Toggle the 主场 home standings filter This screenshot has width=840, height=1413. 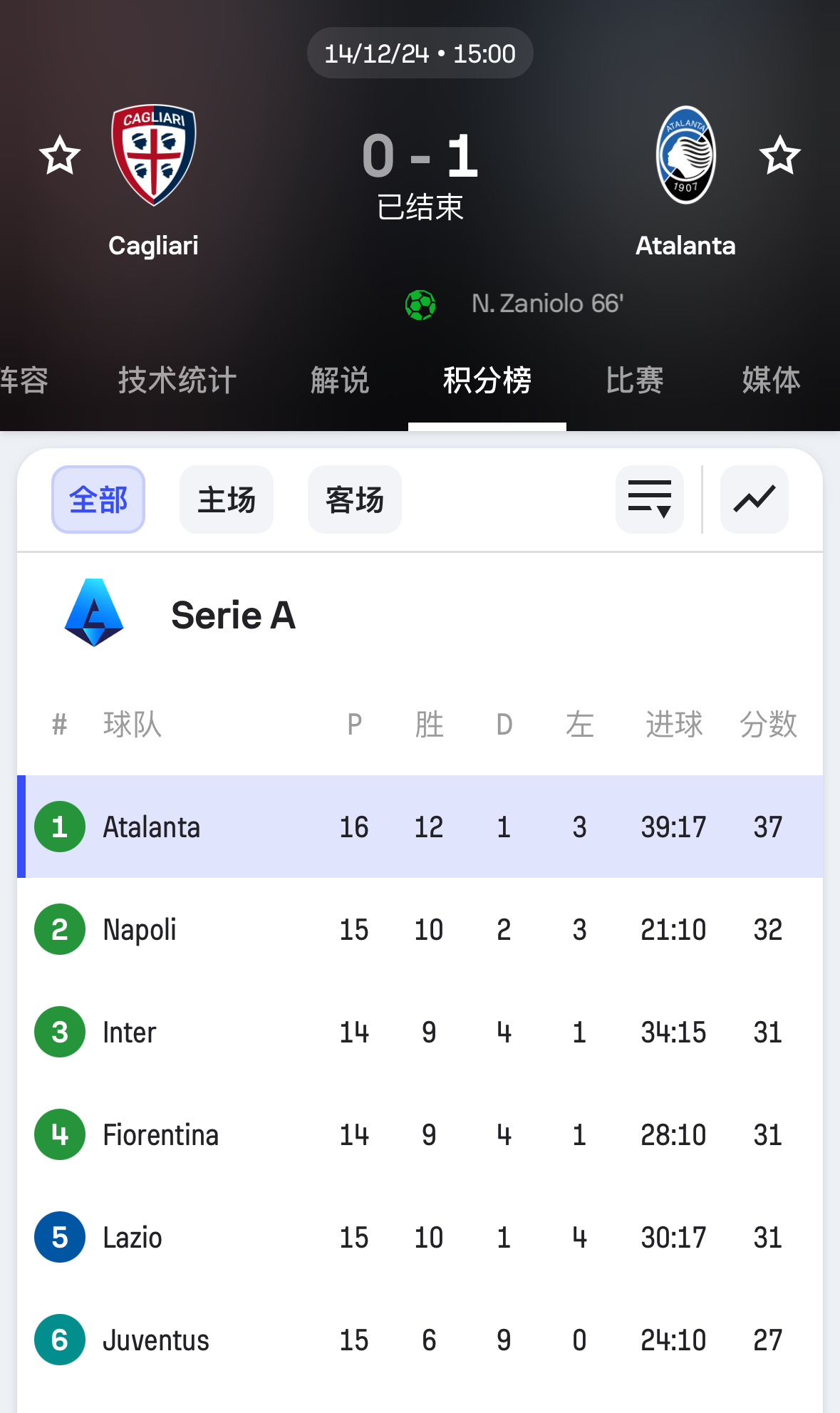point(226,499)
